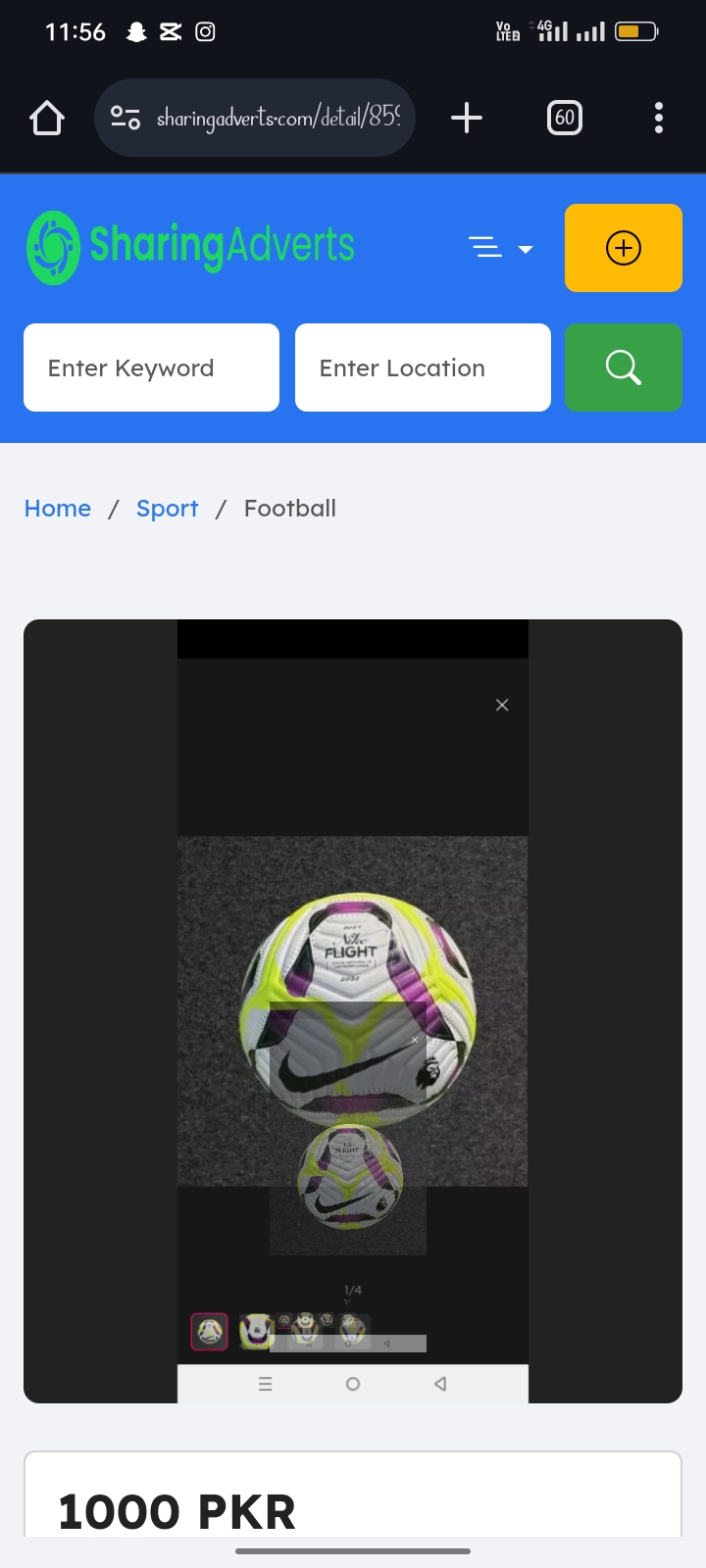706x1568 pixels.
Task: Open the SharingAdverts homepage logo
Action: pyautogui.click(x=191, y=247)
